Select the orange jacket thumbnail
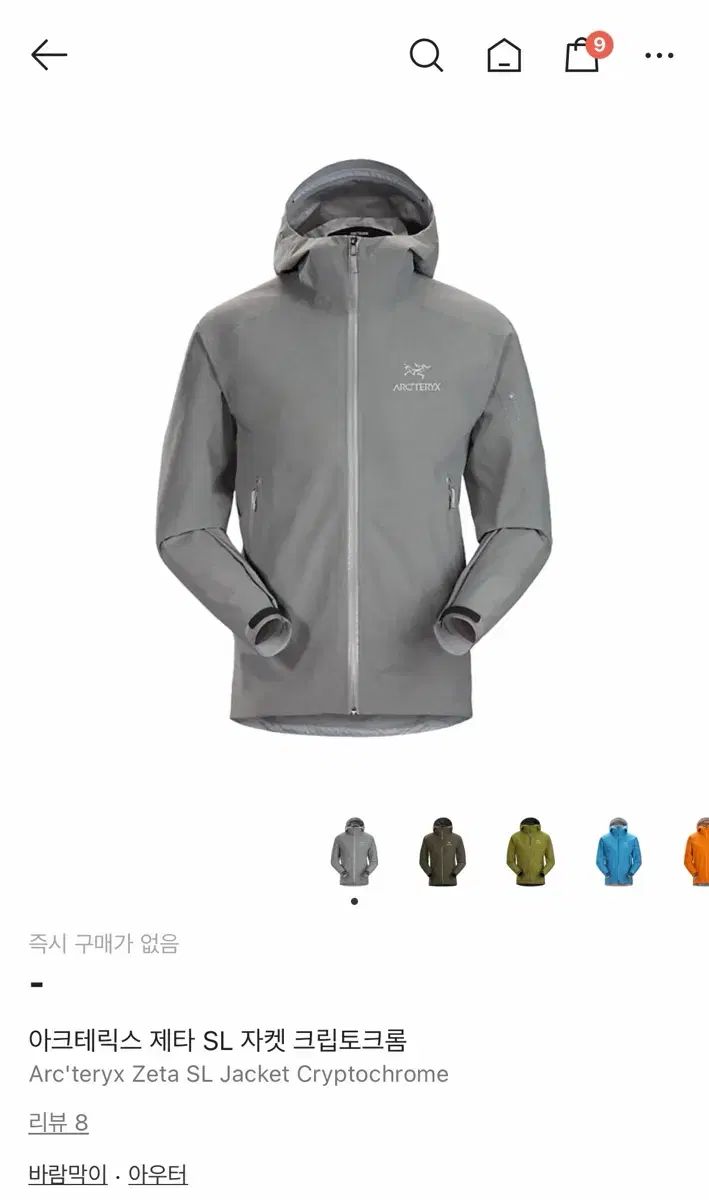 tap(697, 851)
